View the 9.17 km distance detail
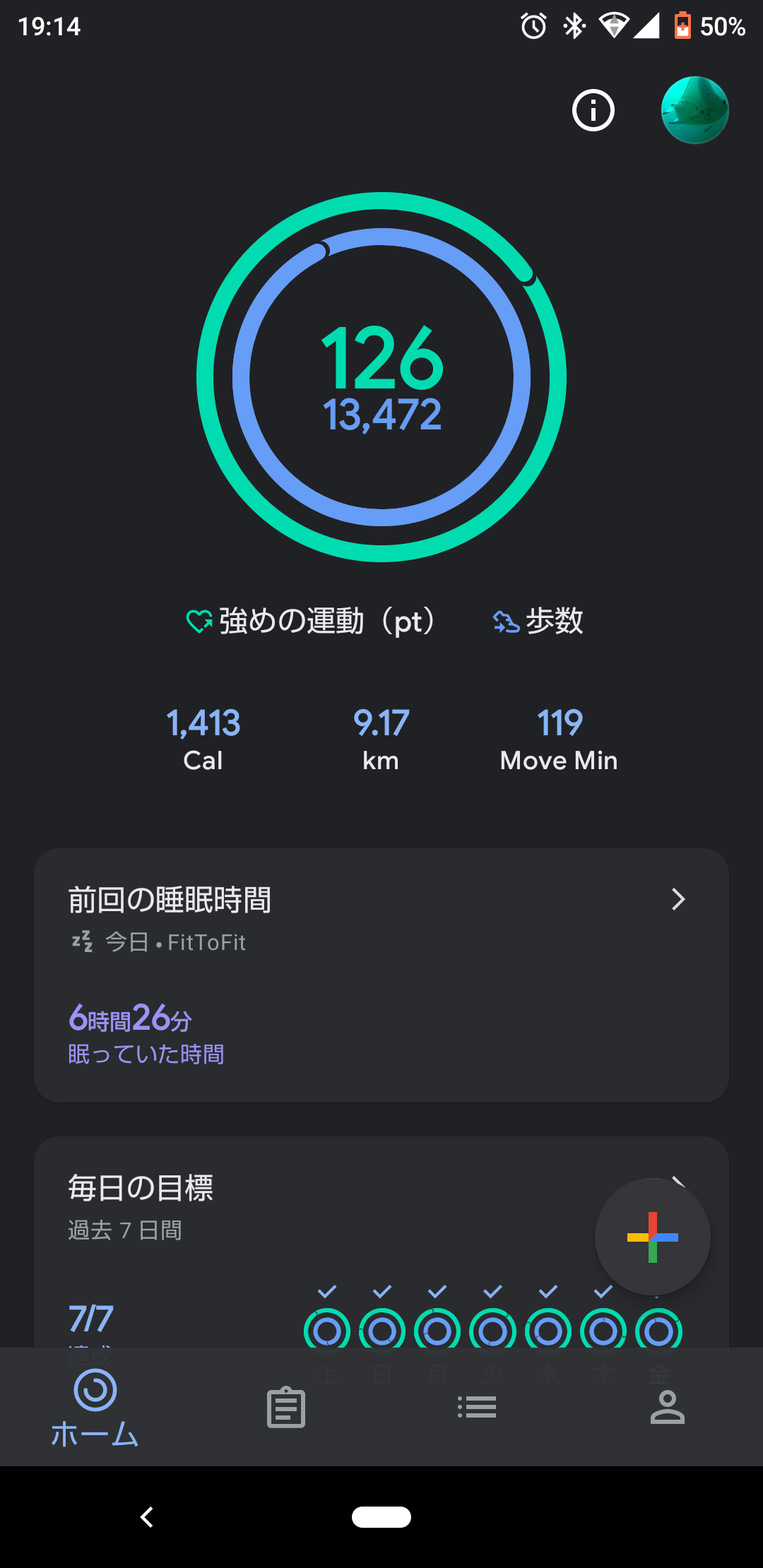763x1568 pixels. tap(381, 740)
